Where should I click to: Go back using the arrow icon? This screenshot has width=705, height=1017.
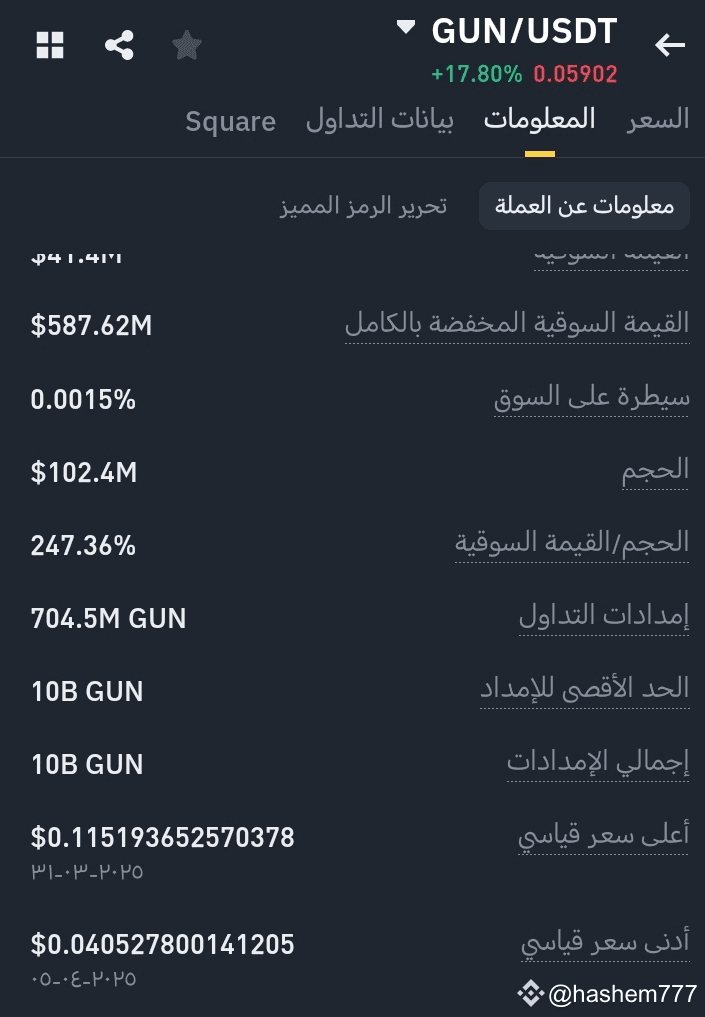click(x=669, y=45)
